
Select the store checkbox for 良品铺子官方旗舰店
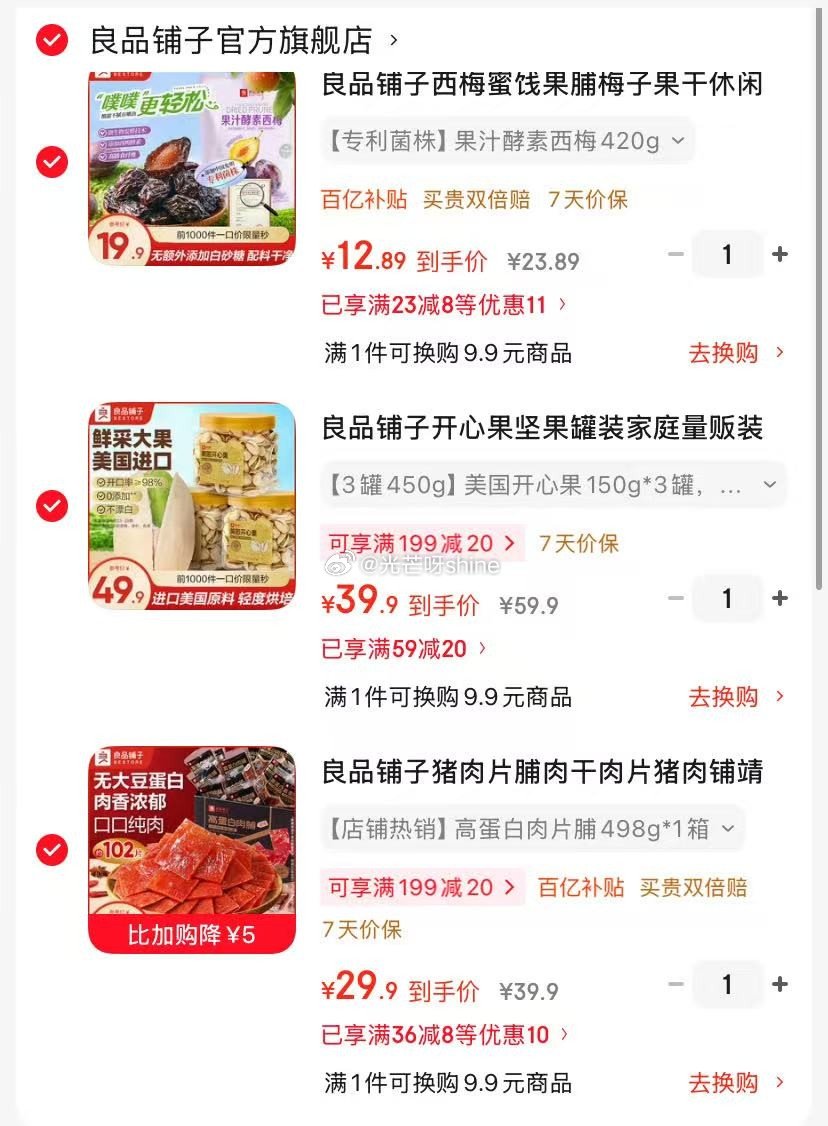coord(50,41)
